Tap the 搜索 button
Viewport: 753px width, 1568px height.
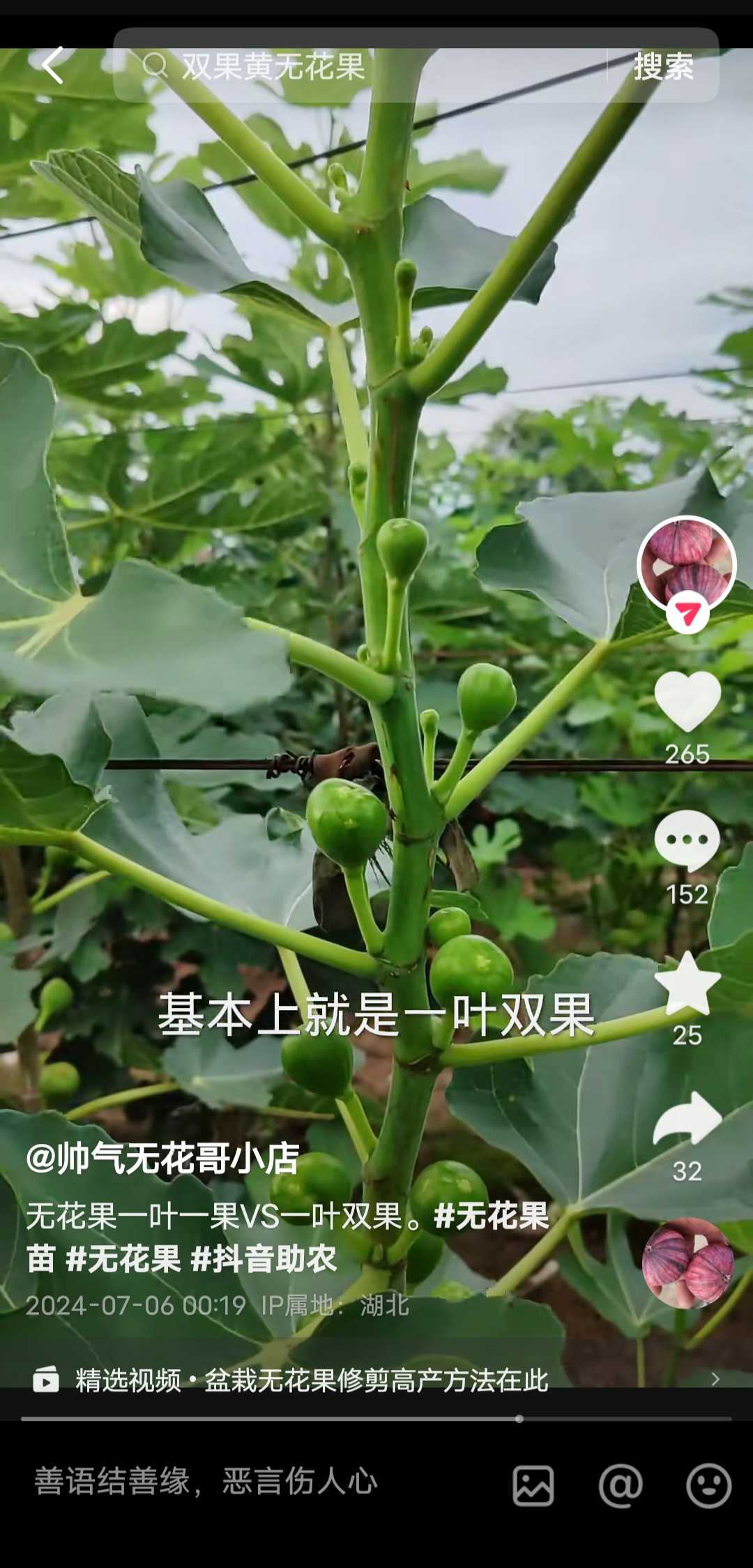point(663,66)
